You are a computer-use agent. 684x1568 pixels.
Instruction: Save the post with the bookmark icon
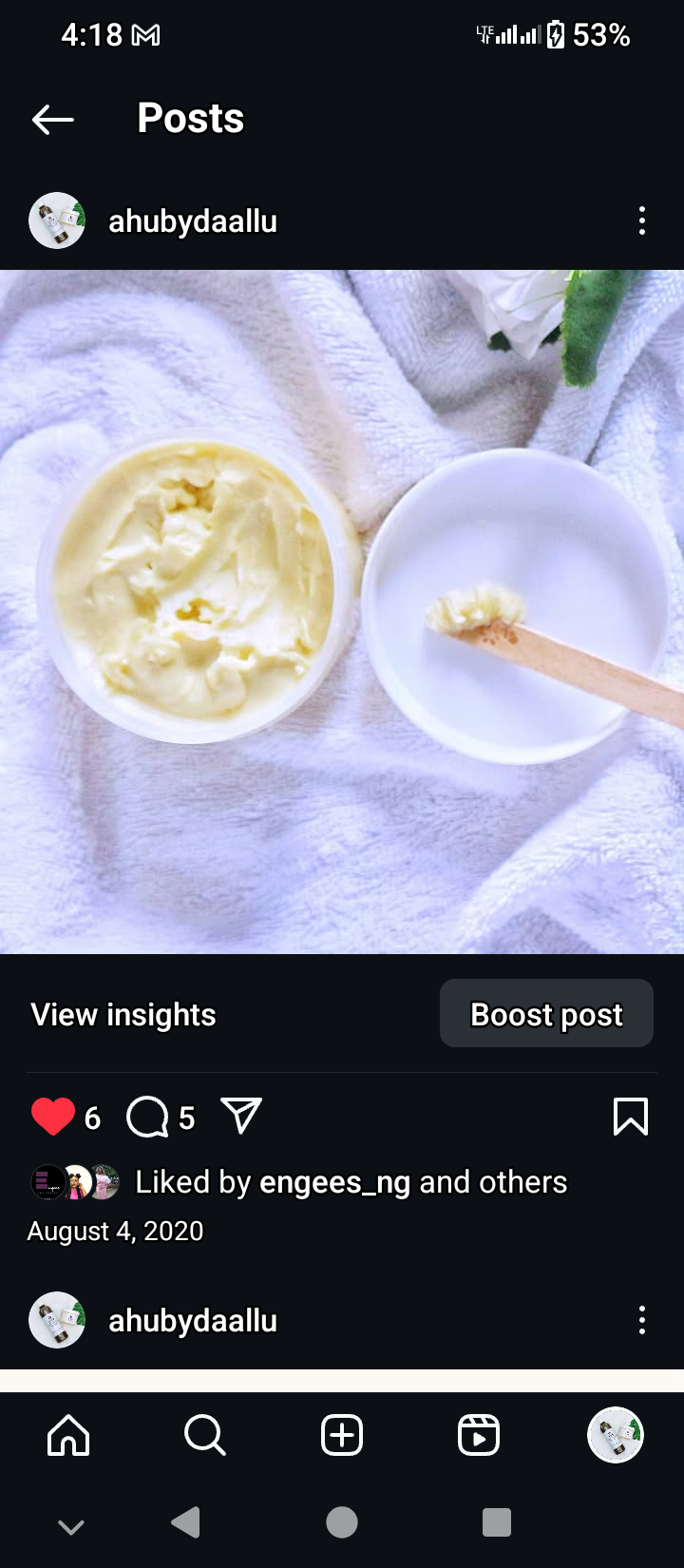631,1117
